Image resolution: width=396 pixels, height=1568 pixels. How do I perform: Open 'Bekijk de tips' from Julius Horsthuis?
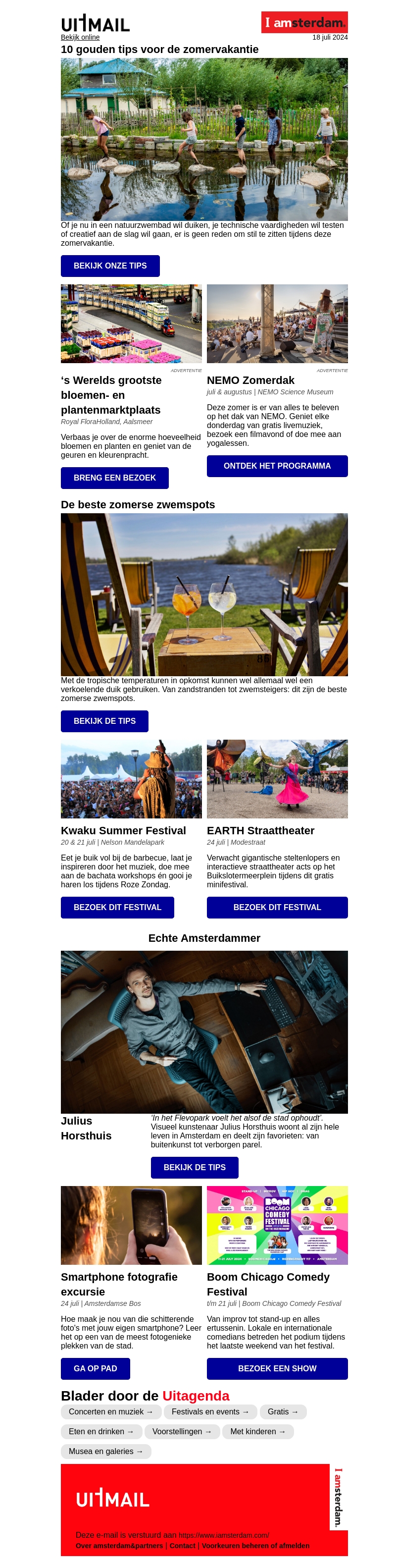click(x=194, y=1167)
